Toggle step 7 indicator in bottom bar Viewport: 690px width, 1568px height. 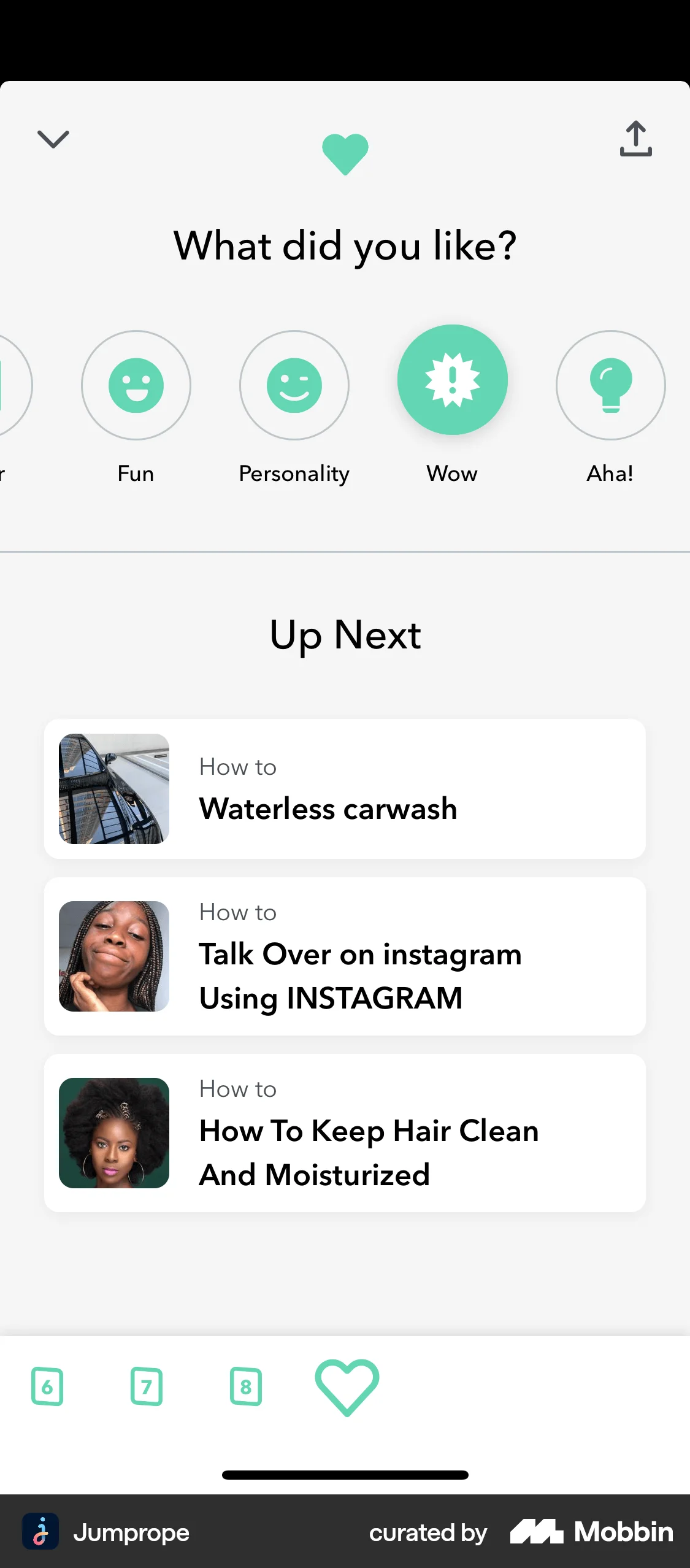[x=147, y=1387]
